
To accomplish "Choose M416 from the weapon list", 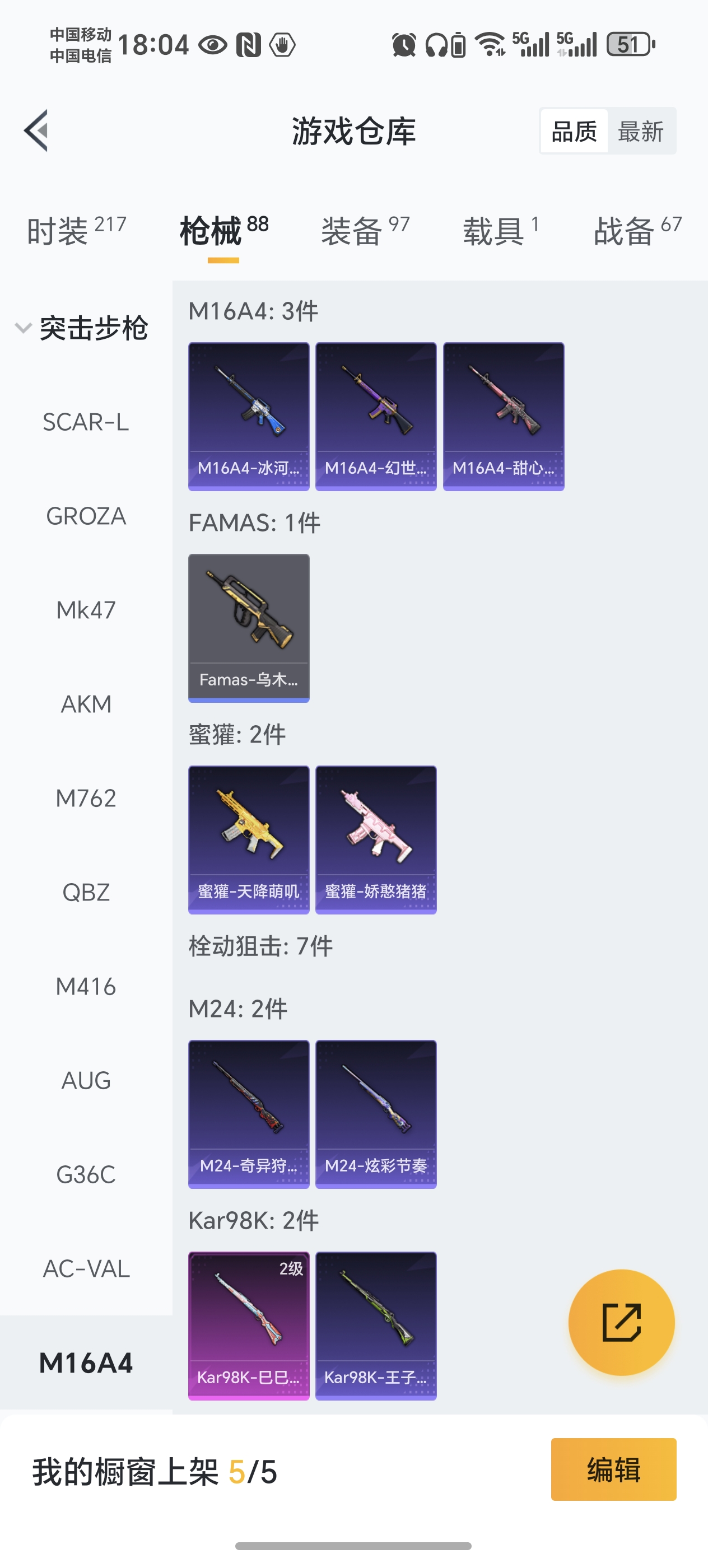I will coord(86,986).
